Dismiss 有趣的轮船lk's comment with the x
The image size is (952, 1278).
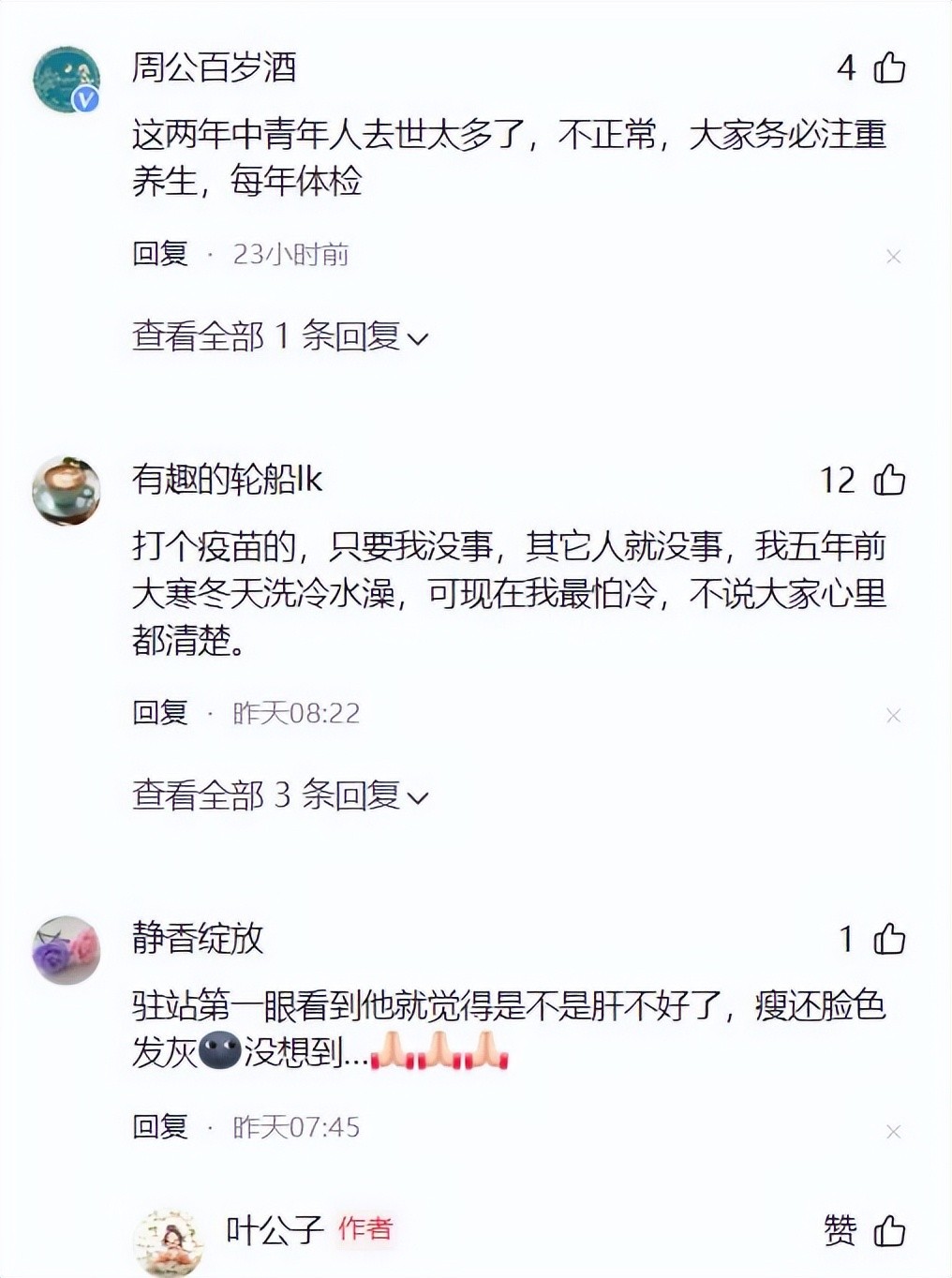pyautogui.click(x=893, y=716)
